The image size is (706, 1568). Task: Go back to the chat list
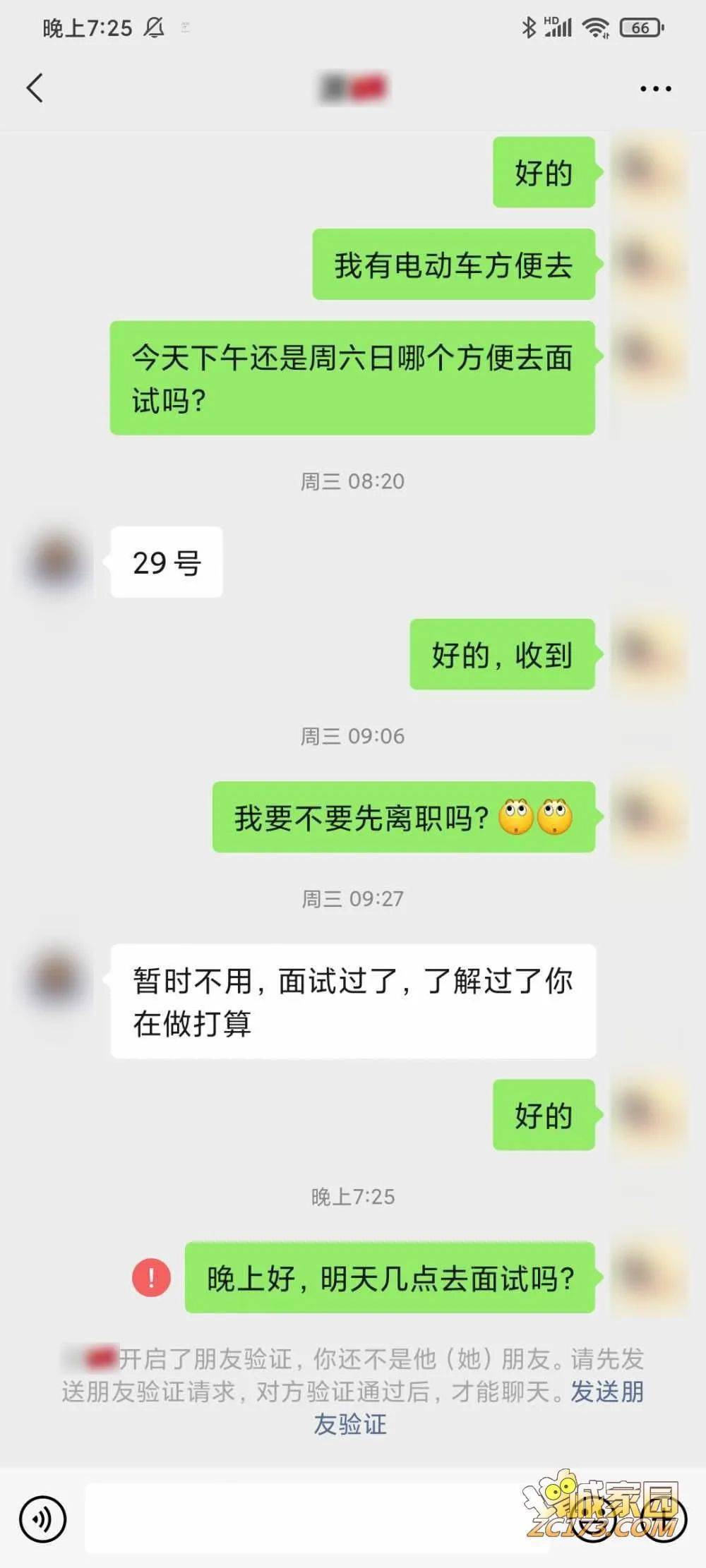pyautogui.click(x=35, y=88)
